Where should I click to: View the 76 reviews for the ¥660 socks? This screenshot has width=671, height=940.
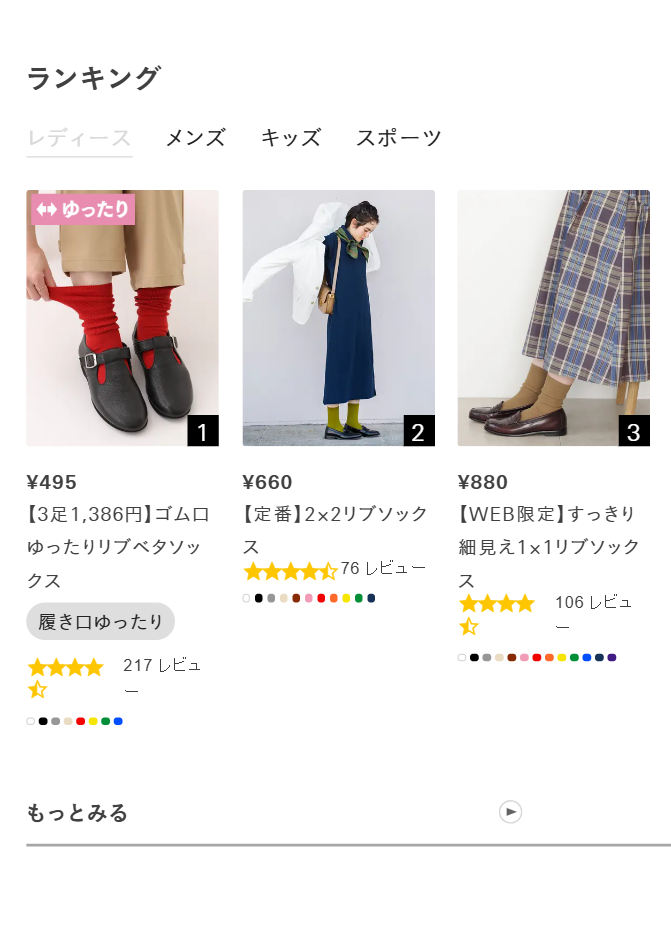pos(383,569)
